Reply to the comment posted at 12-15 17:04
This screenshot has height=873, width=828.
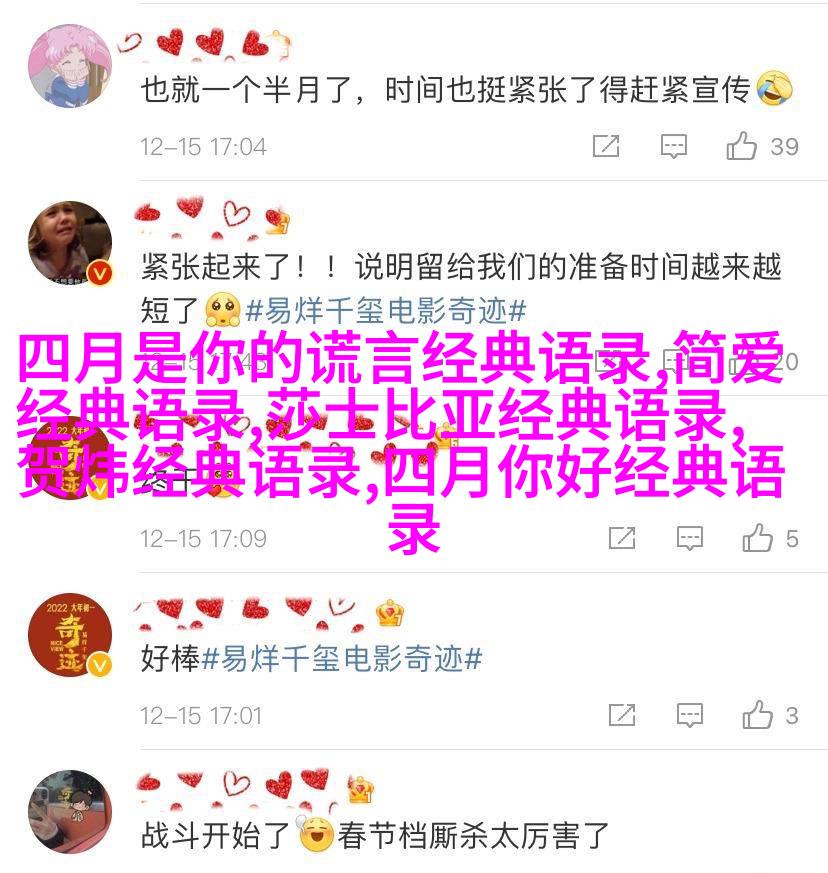point(674,147)
